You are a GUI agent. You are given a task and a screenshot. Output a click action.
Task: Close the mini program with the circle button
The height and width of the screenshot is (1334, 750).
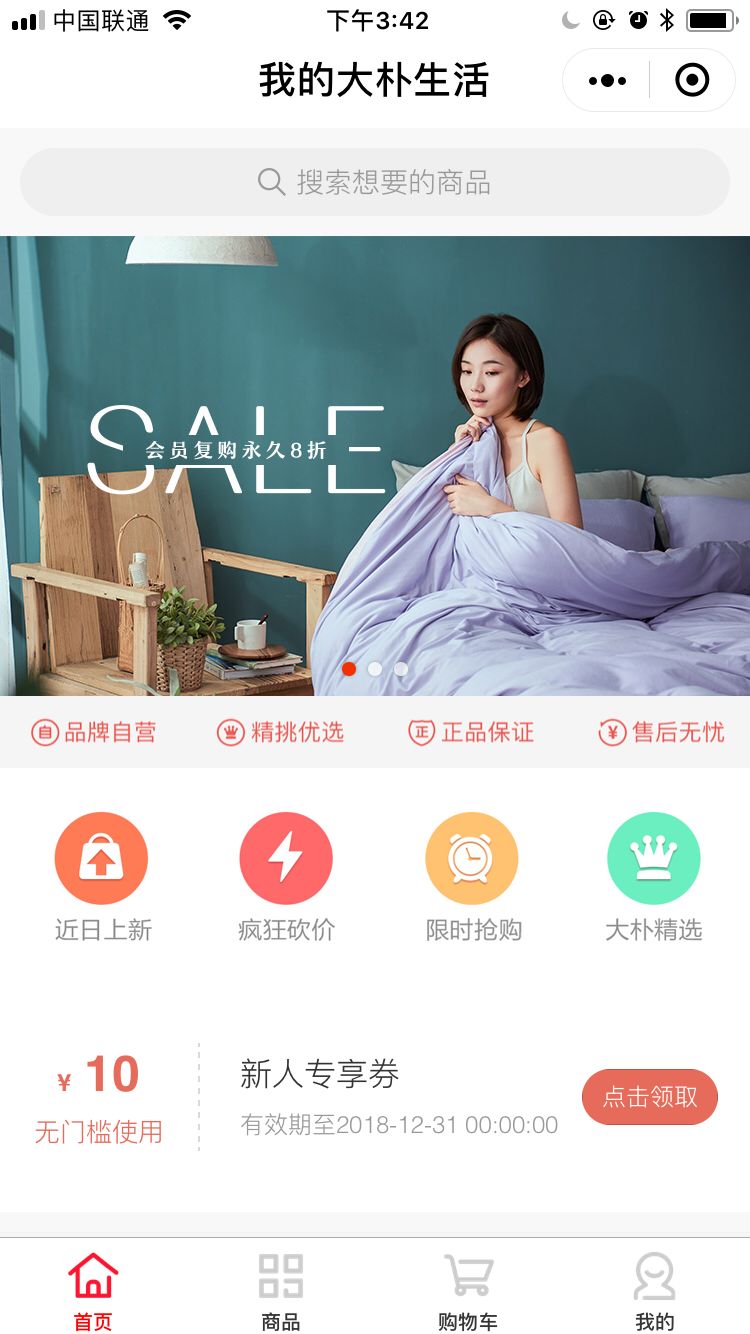click(692, 81)
